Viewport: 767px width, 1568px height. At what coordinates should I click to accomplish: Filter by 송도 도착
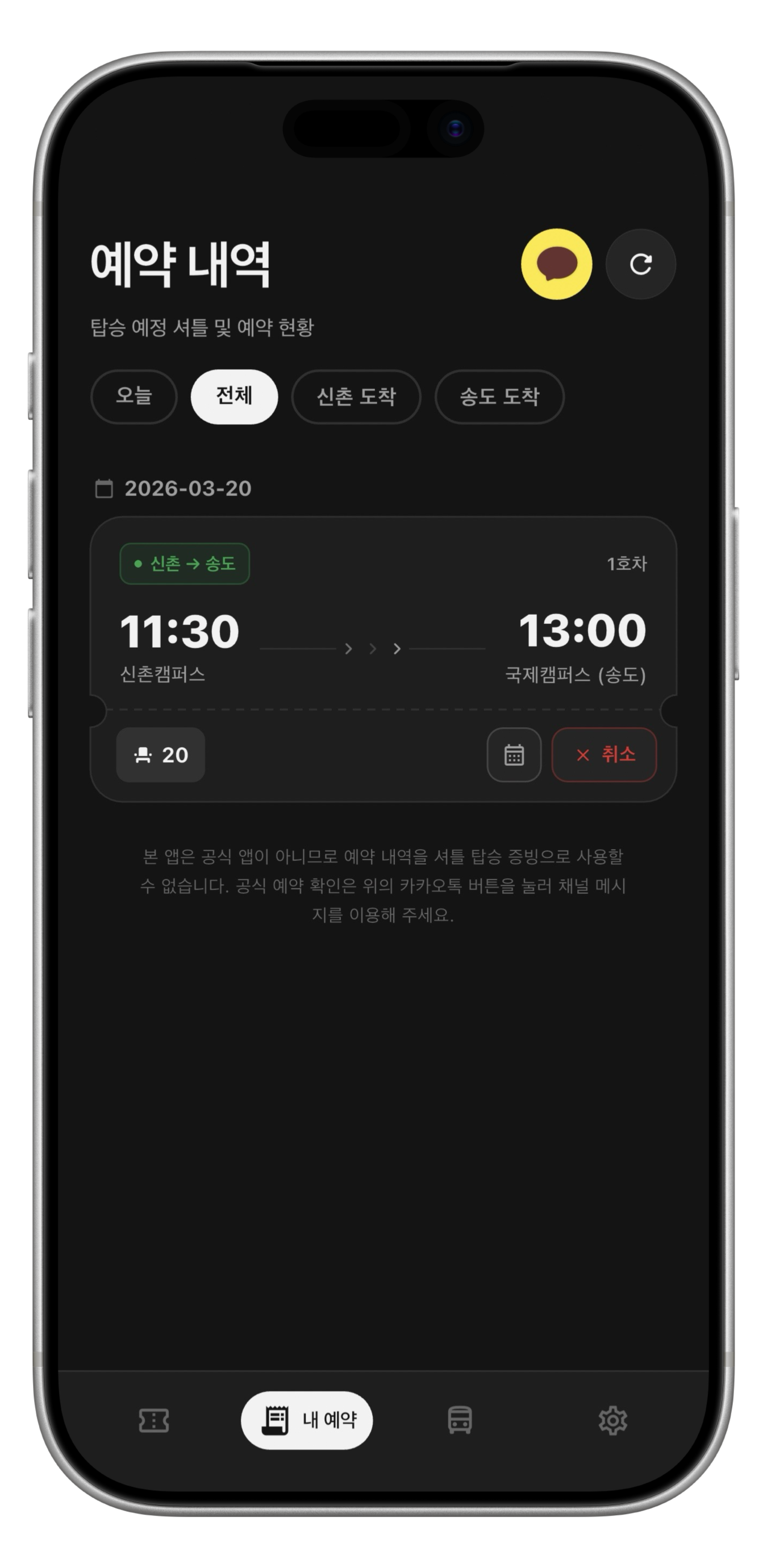pos(499,397)
